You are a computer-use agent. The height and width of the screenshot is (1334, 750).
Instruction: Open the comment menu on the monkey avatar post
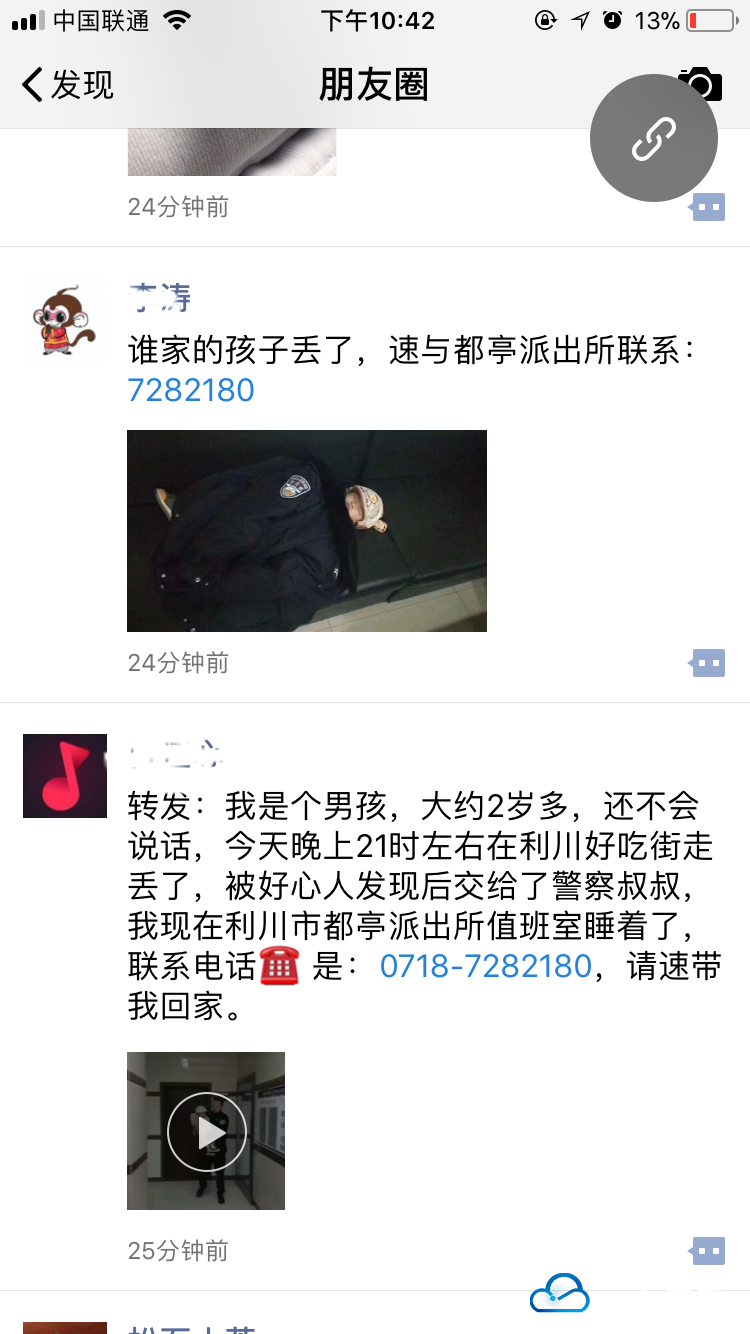pyautogui.click(x=708, y=662)
